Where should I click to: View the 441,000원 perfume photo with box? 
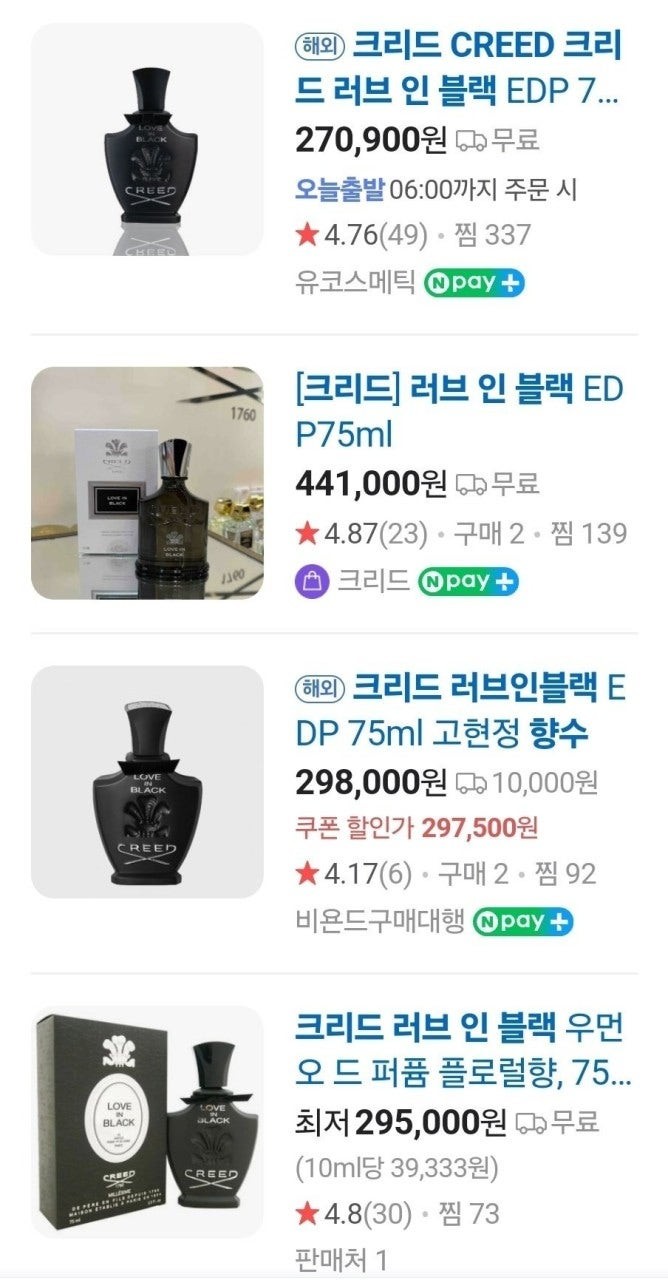147,483
